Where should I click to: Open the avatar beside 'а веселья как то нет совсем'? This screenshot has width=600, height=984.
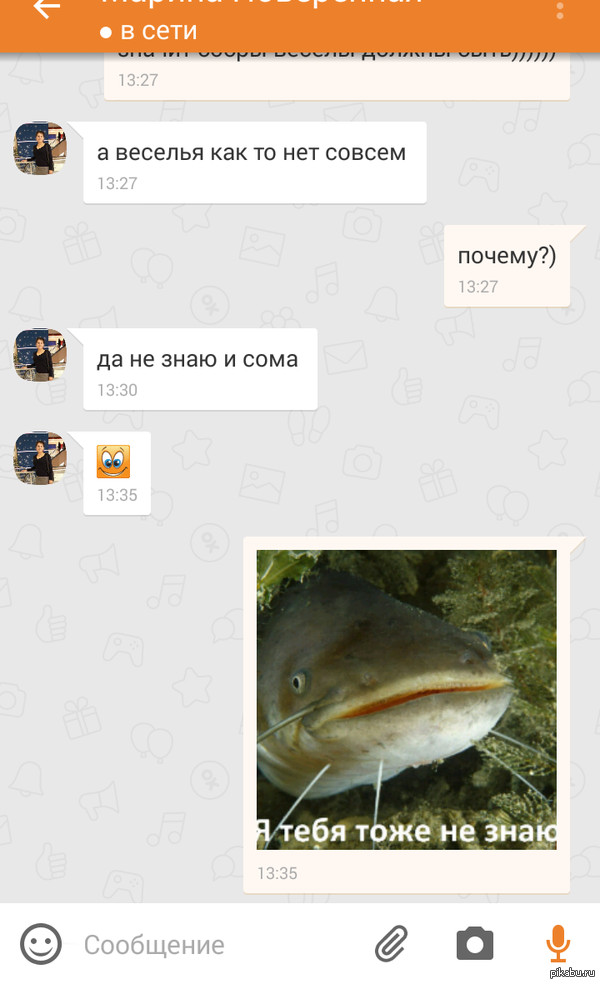pyautogui.click(x=40, y=149)
